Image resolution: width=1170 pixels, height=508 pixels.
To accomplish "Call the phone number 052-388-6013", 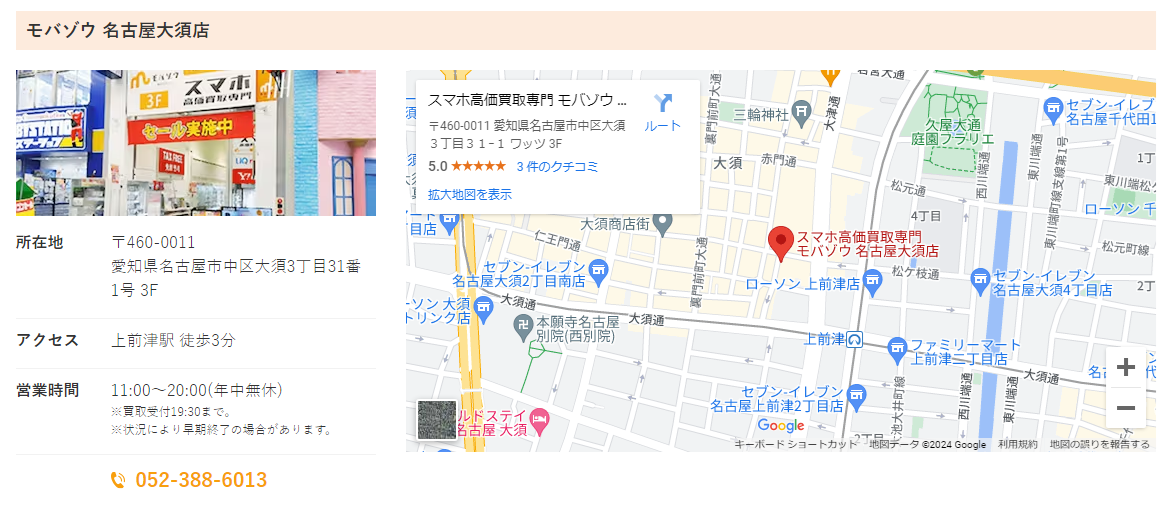I will (x=200, y=481).
